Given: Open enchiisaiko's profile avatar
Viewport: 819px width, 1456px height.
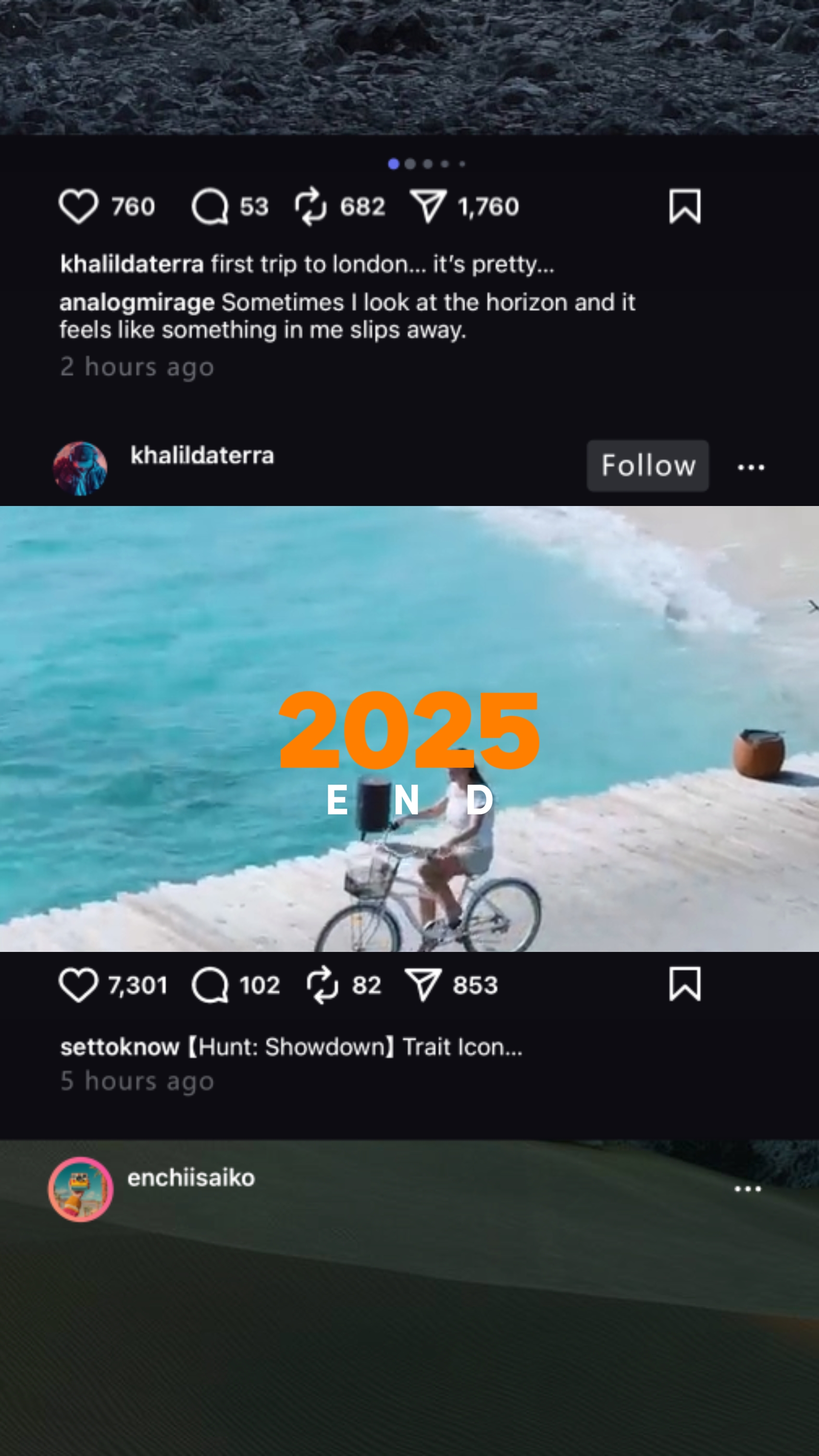Looking at the screenshot, I should pyautogui.click(x=81, y=1190).
